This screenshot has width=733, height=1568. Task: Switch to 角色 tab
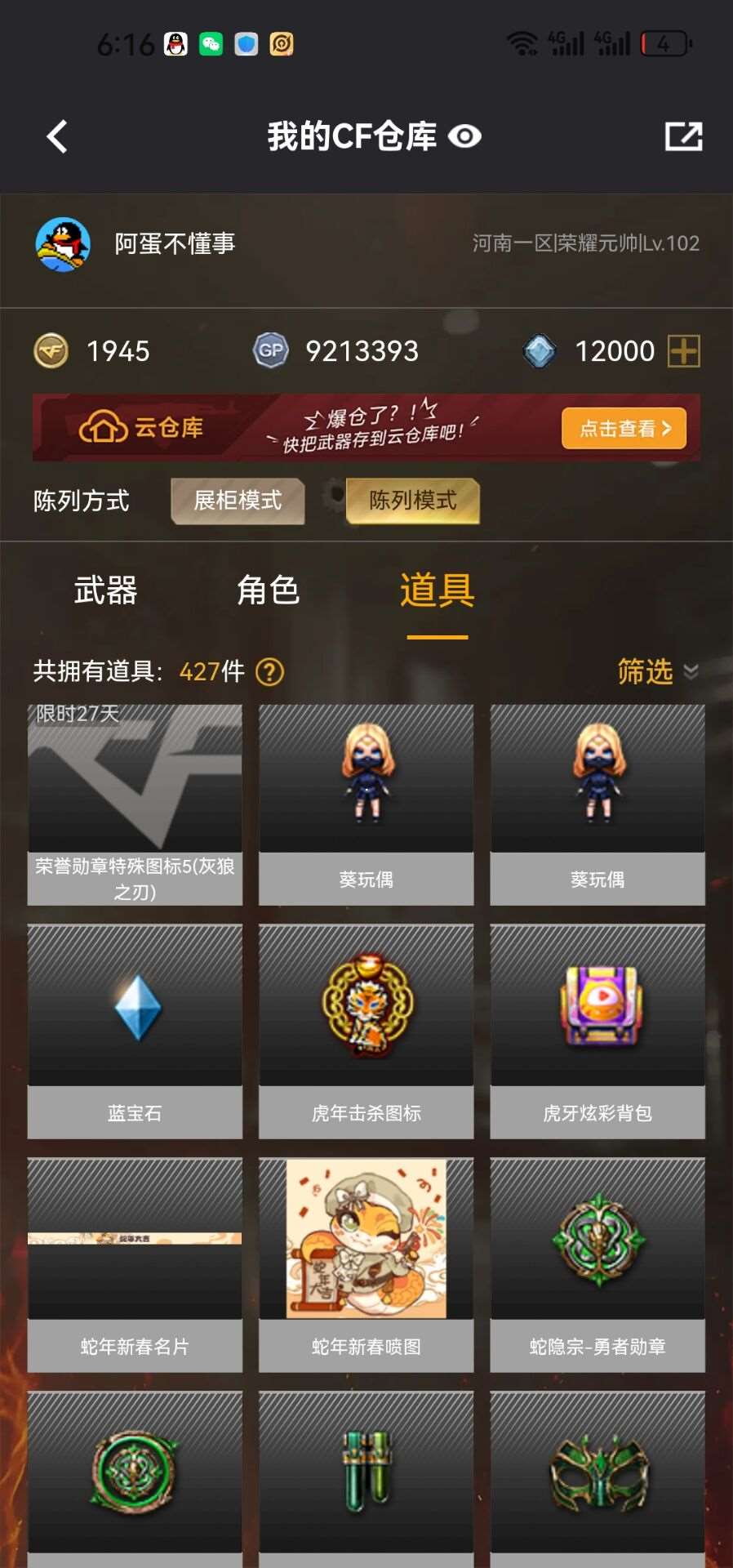coord(268,590)
